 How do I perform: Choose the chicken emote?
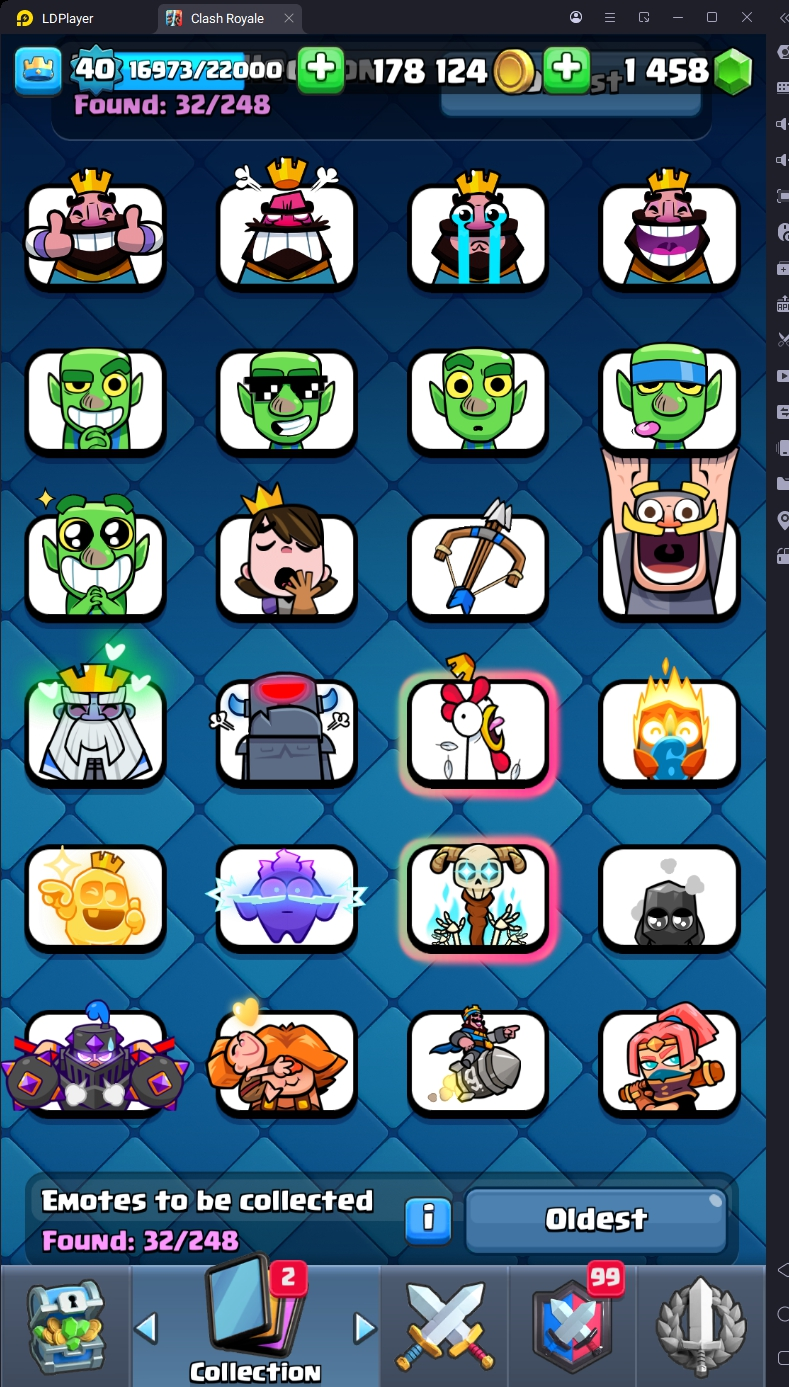click(478, 730)
